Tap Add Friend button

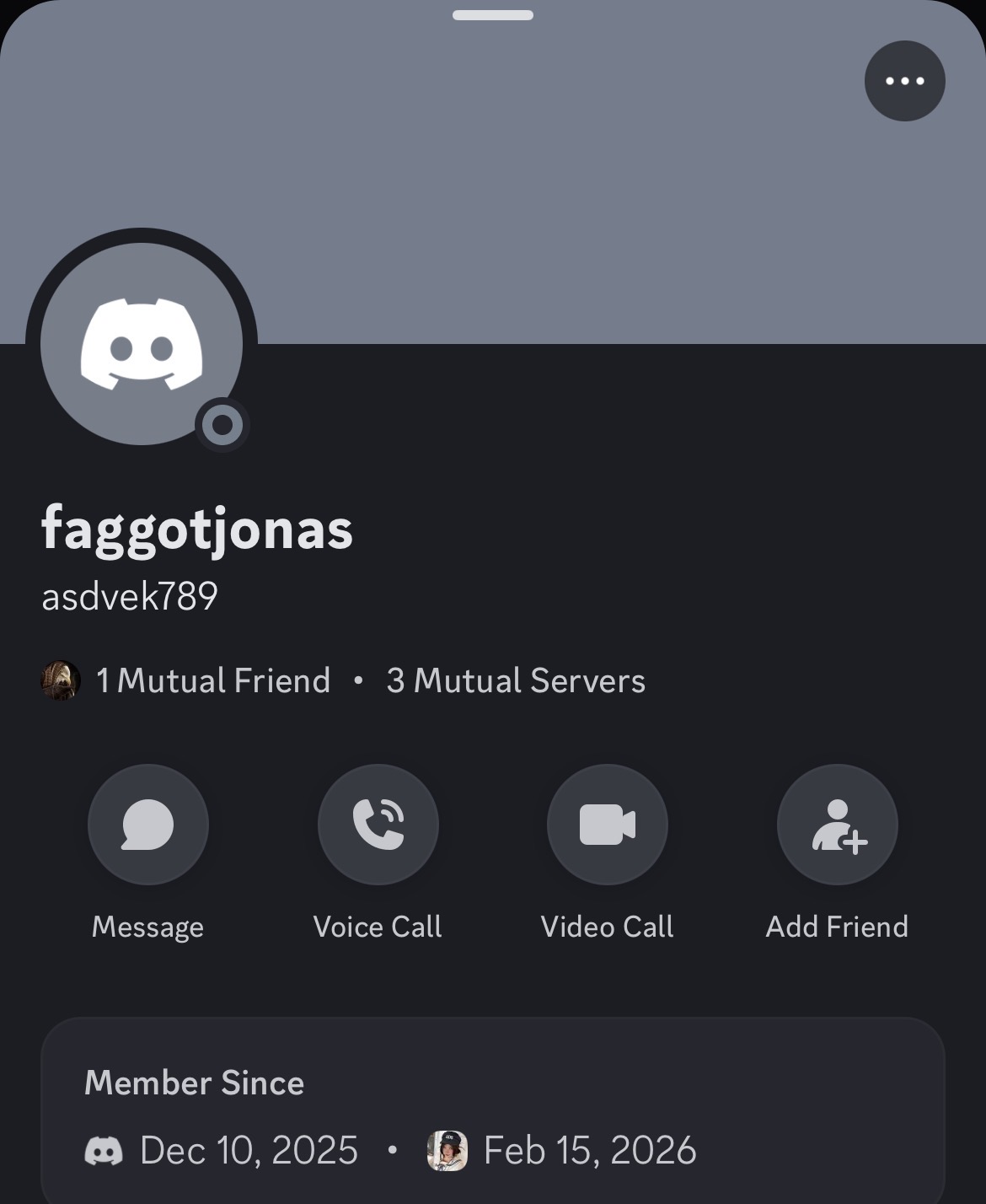pos(837,825)
